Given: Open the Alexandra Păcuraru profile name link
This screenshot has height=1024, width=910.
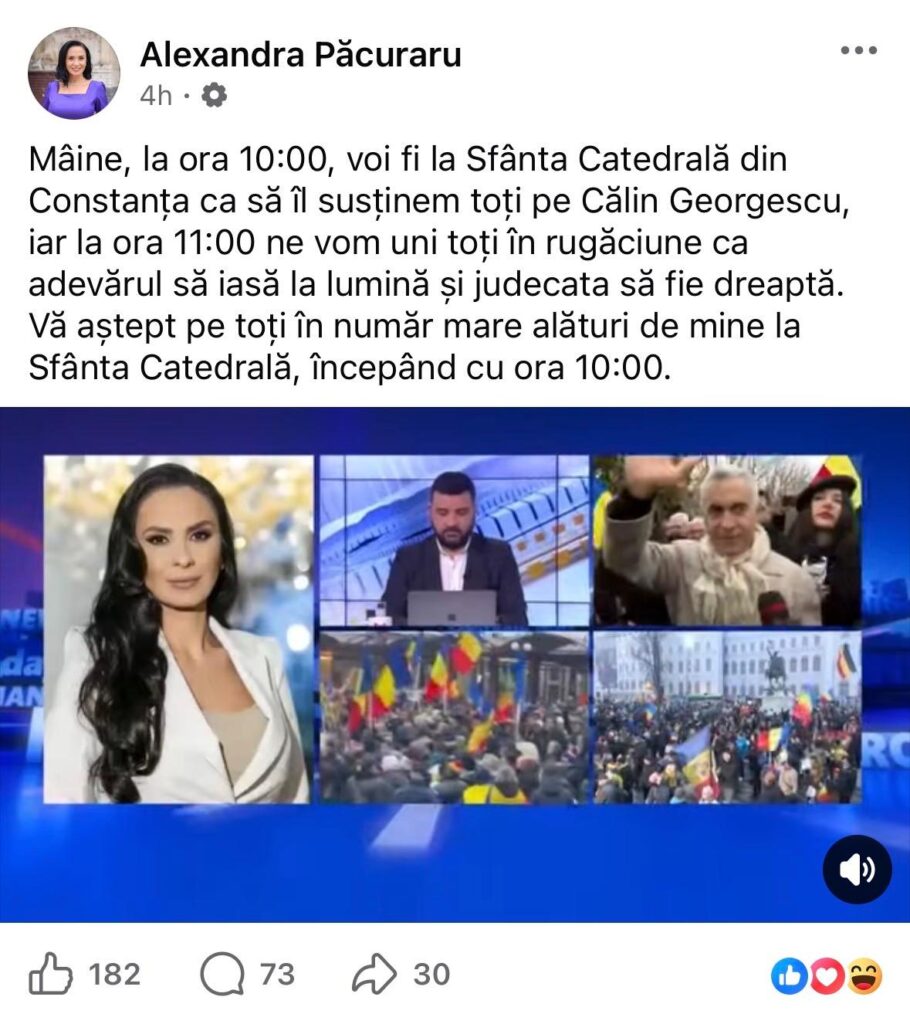Looking at the screenshot, I should 300,55.
